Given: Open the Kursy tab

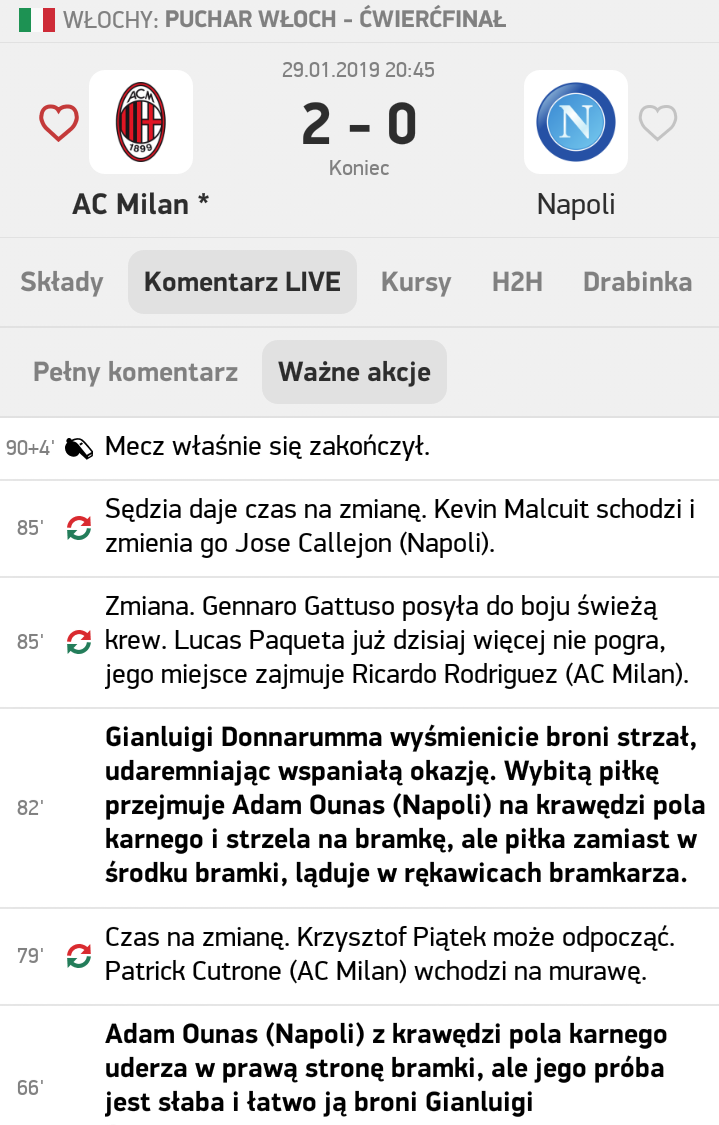Looking at the screenshot, I should point(416,282).
